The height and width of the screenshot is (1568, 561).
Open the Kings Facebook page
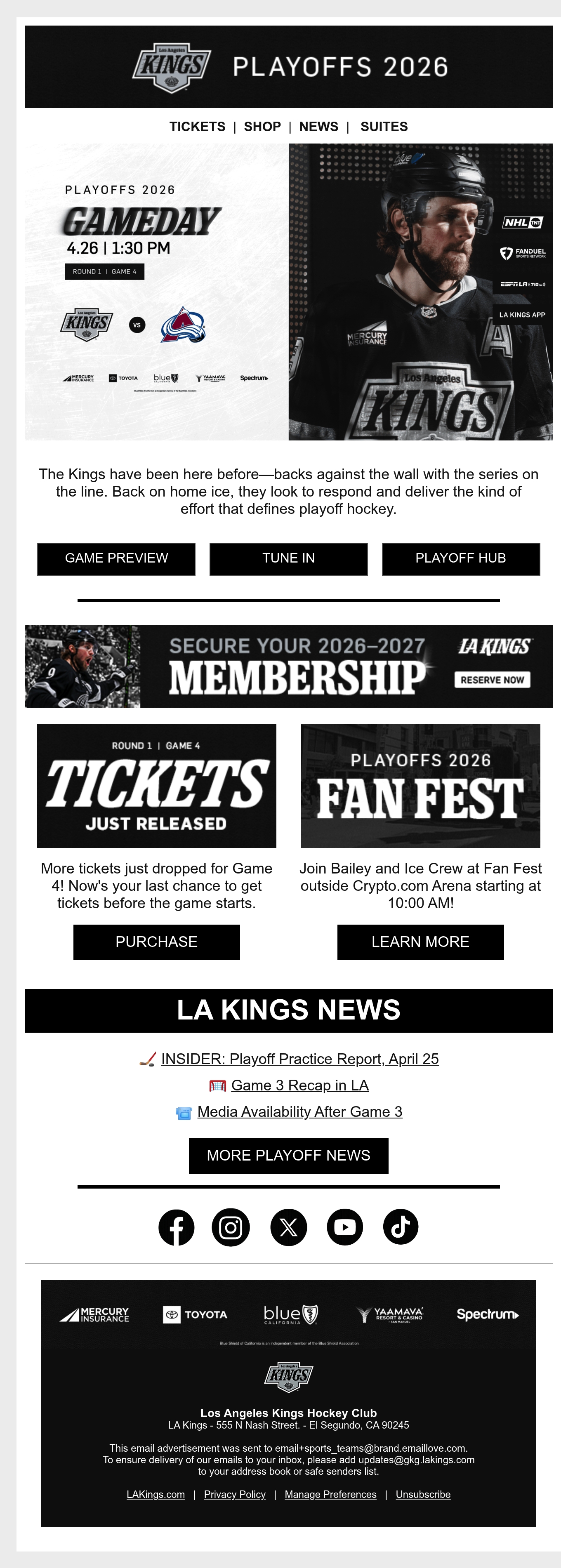click(177, 1227)
